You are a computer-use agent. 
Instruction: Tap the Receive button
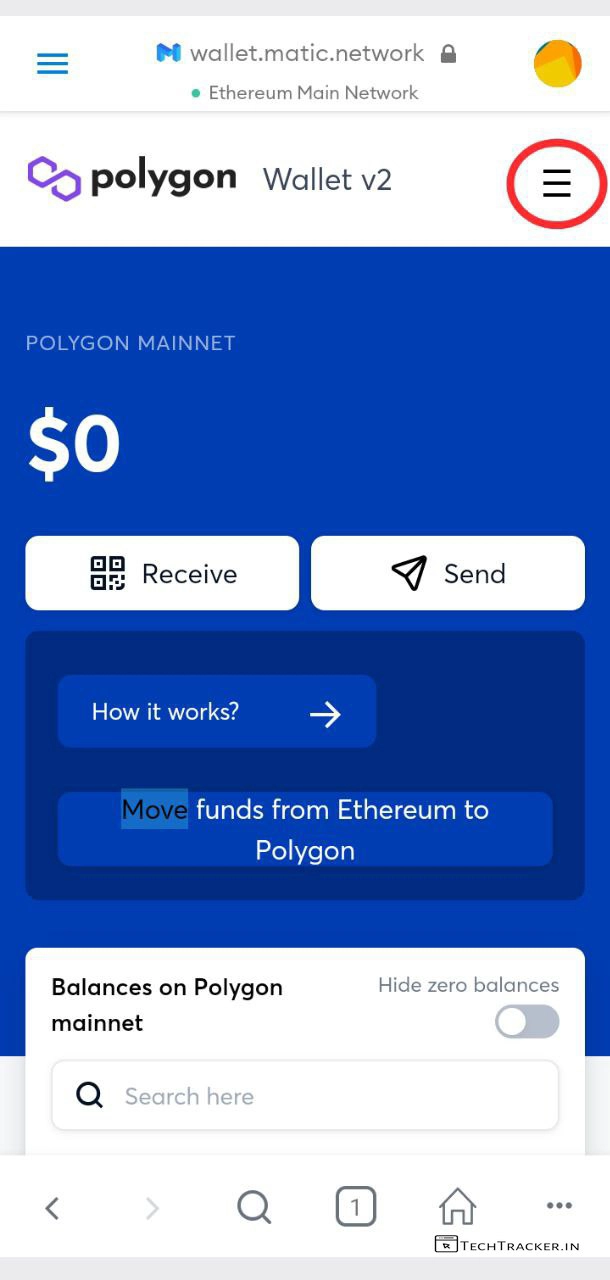click(x=162, y=573)
